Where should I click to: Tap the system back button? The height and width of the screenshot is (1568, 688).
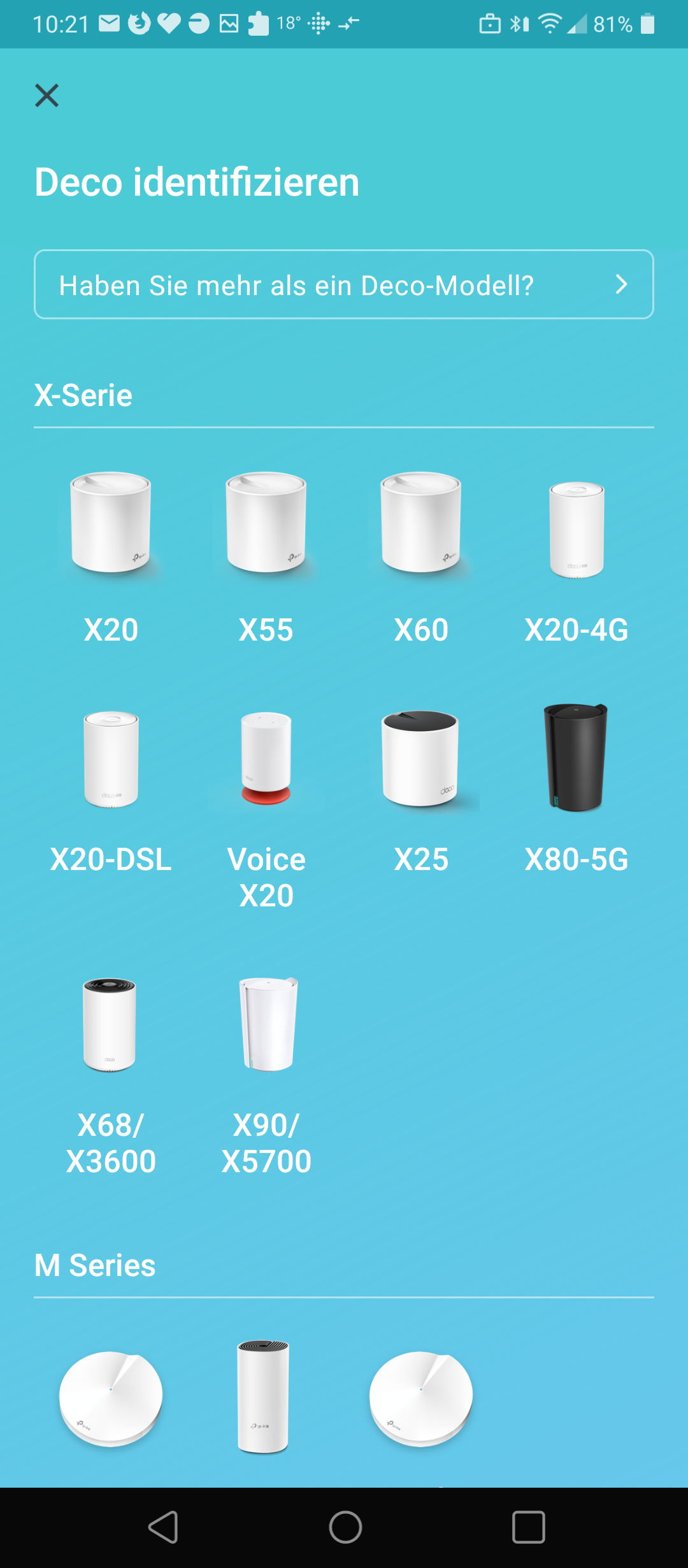point(162,1527)
